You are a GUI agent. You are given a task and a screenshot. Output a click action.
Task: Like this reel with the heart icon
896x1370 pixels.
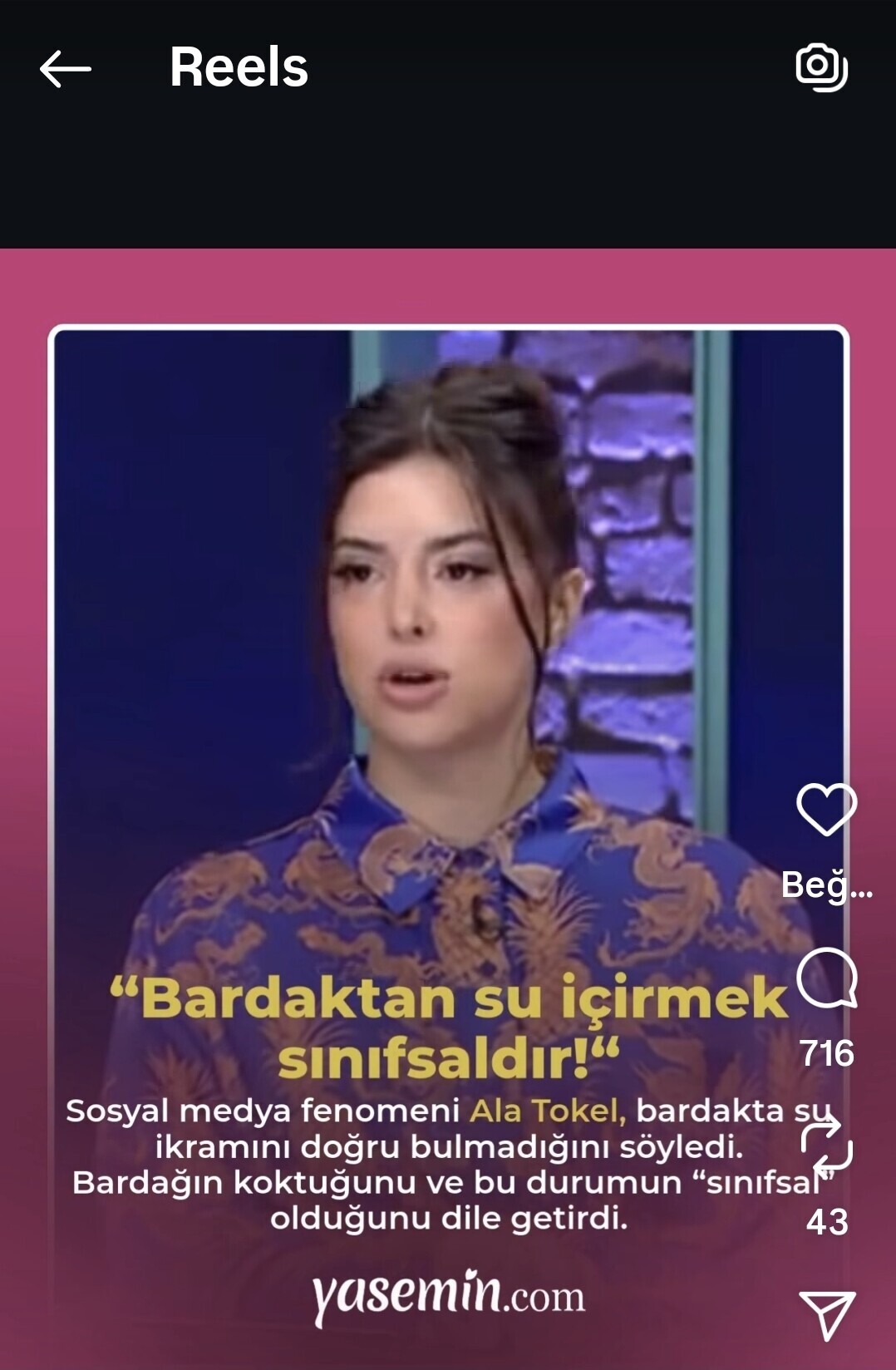[826, 809]
